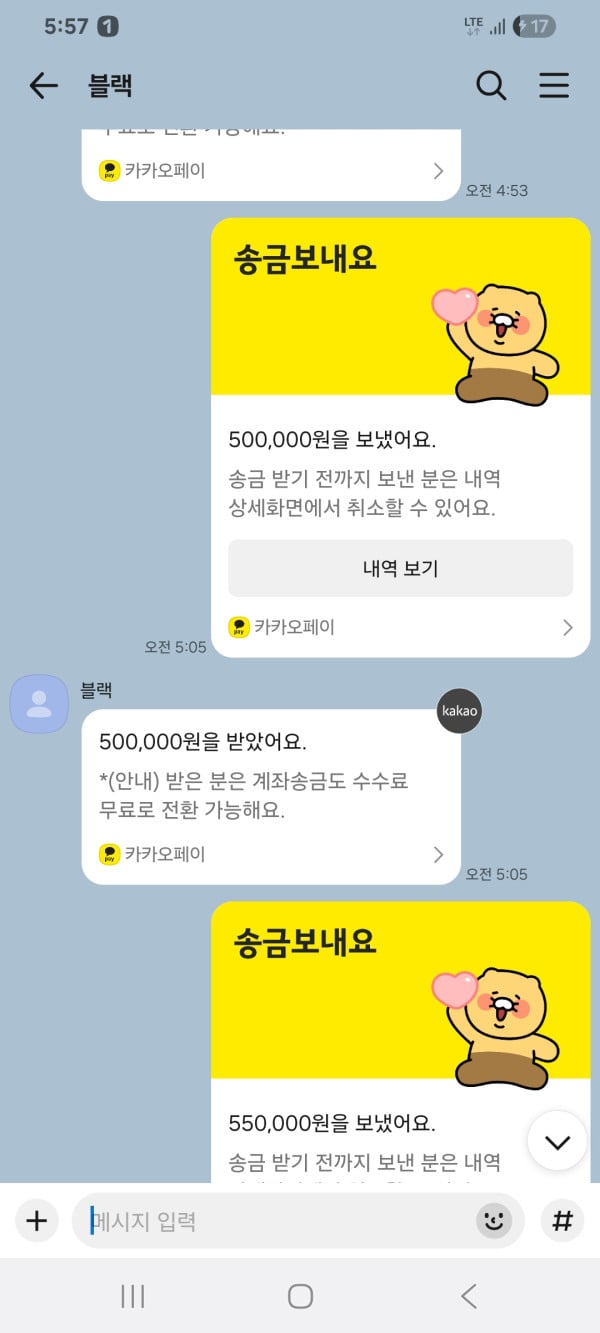Open the emoticon picker

[493, 1221]
